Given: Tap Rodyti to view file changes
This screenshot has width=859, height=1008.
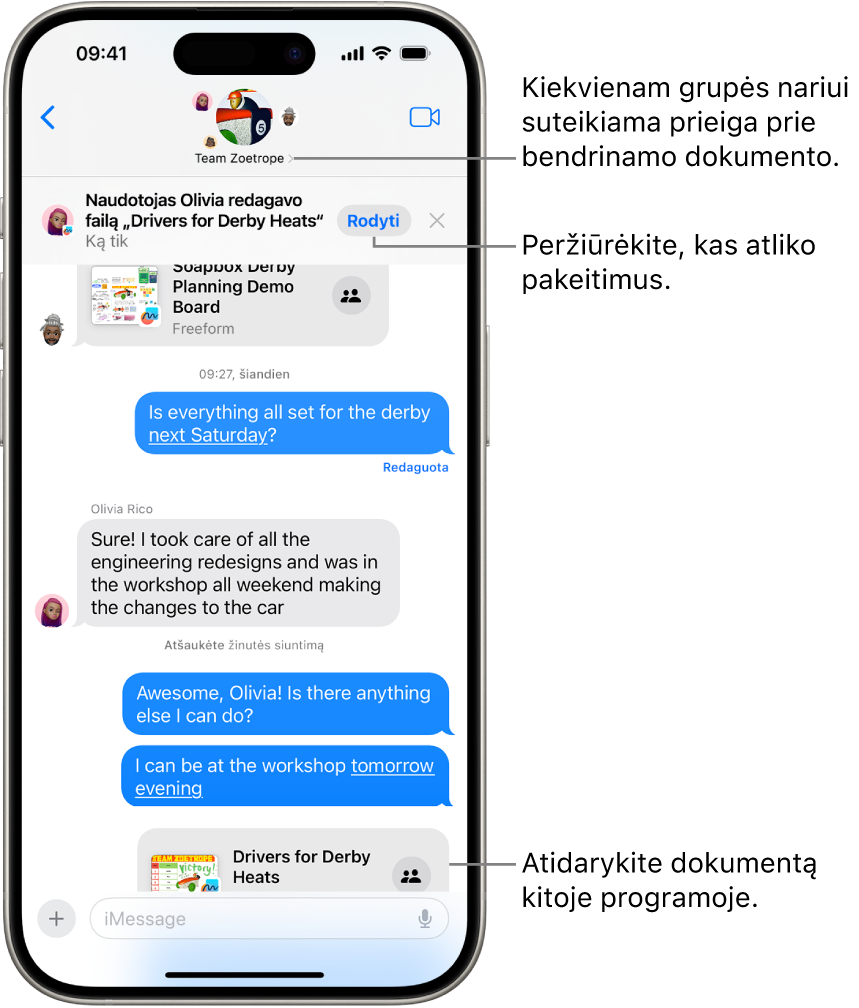Looking at the screenshot, I should click(373, 221).
